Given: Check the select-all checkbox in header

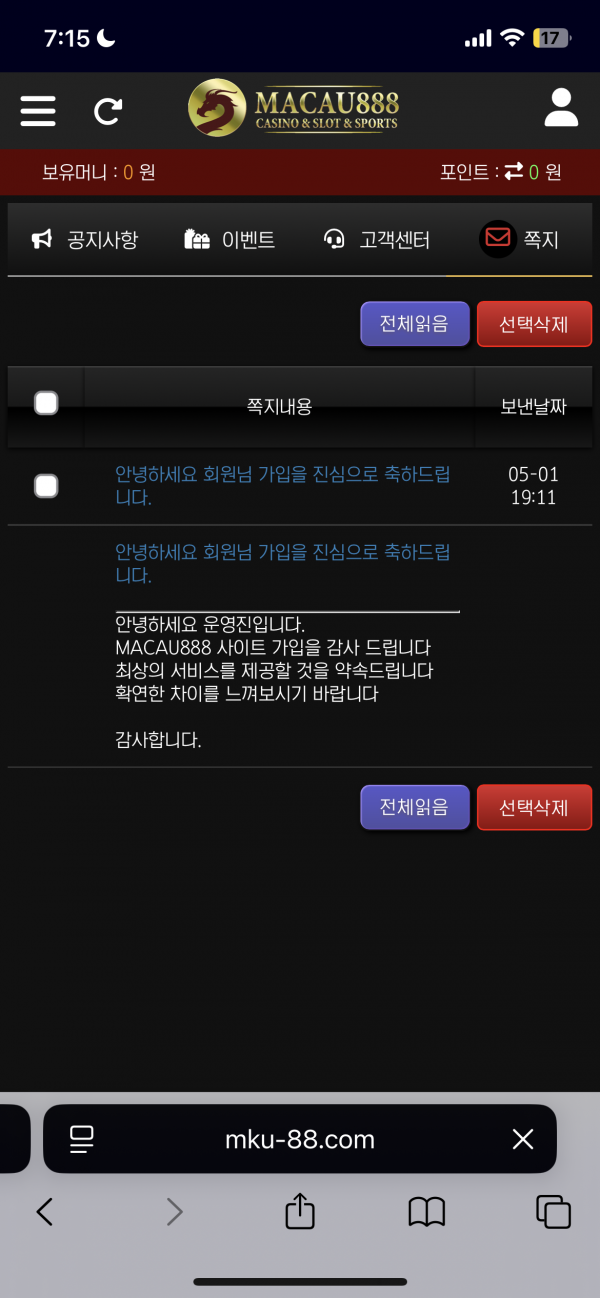Looking at the screenshot, I should 46,403.
